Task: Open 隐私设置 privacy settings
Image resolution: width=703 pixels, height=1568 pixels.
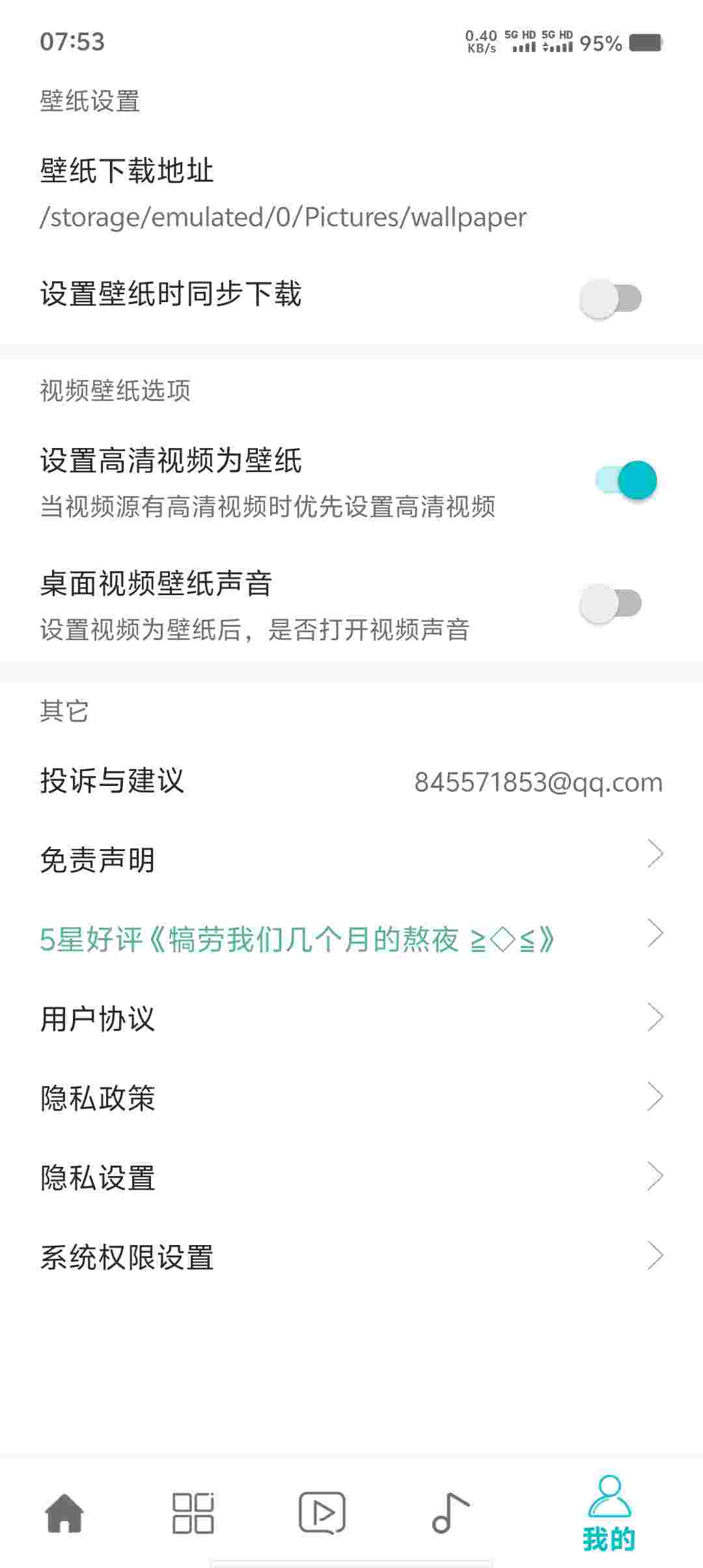Action: 351,1177
